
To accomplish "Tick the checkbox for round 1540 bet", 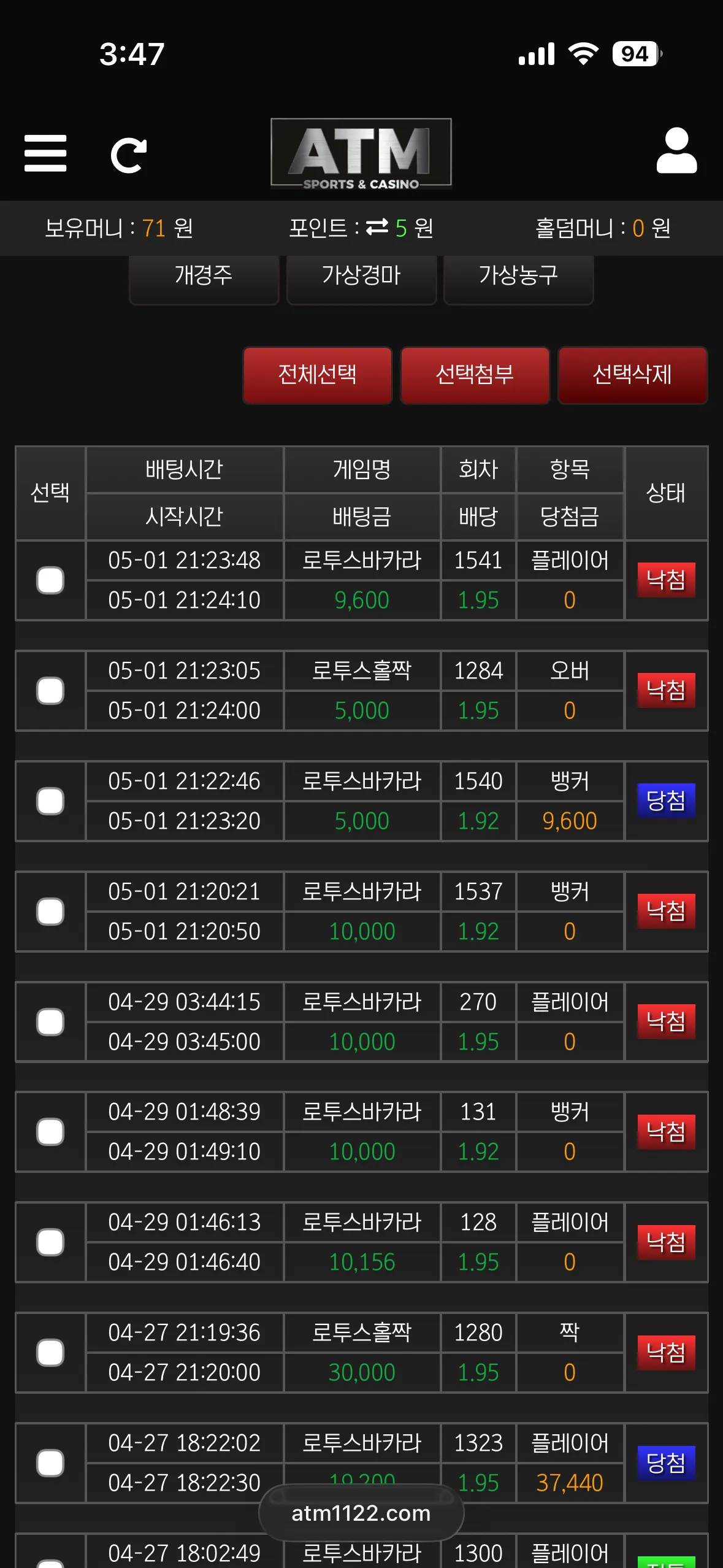I will [50, 801].
